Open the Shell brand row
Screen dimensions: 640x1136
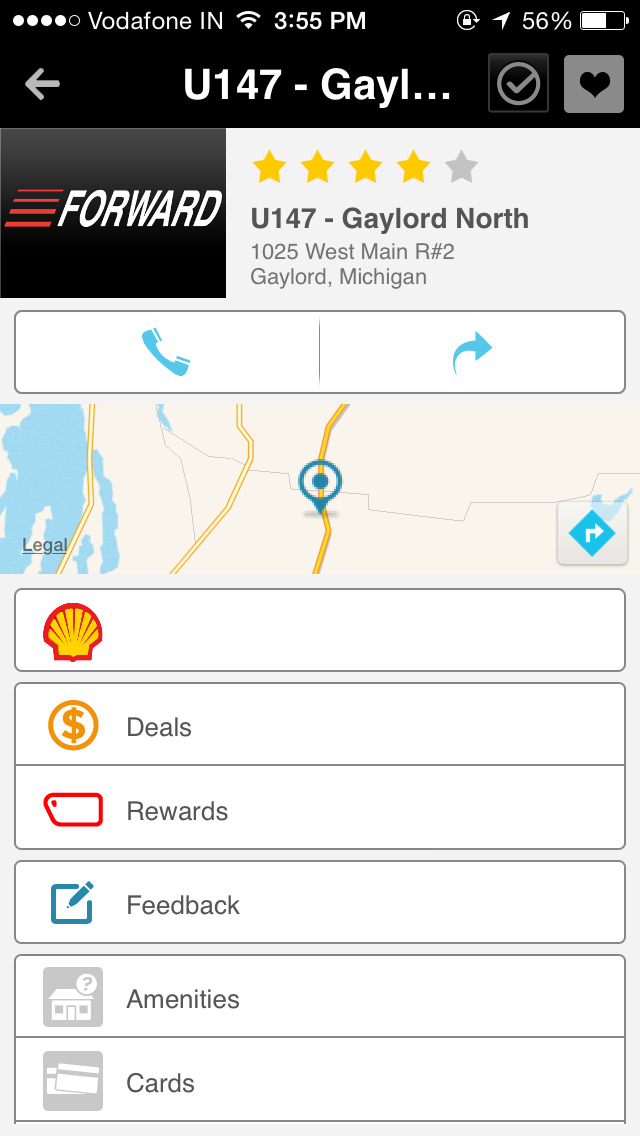click(320, 630)
